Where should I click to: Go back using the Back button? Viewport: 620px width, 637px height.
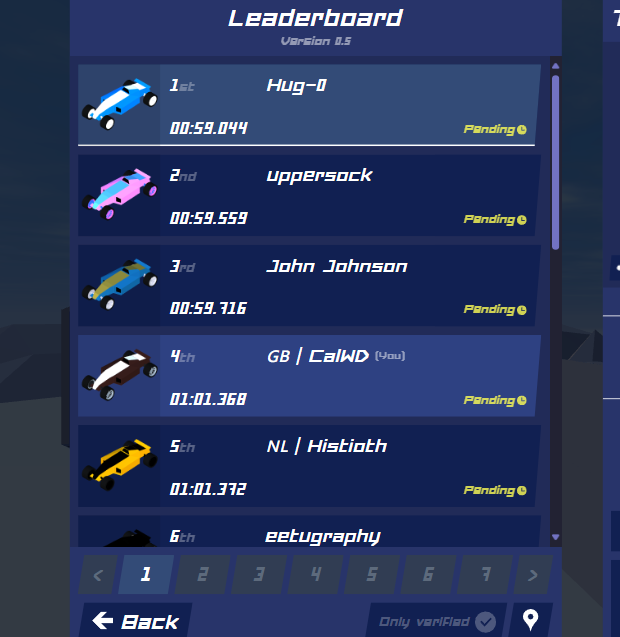[135, 621]
